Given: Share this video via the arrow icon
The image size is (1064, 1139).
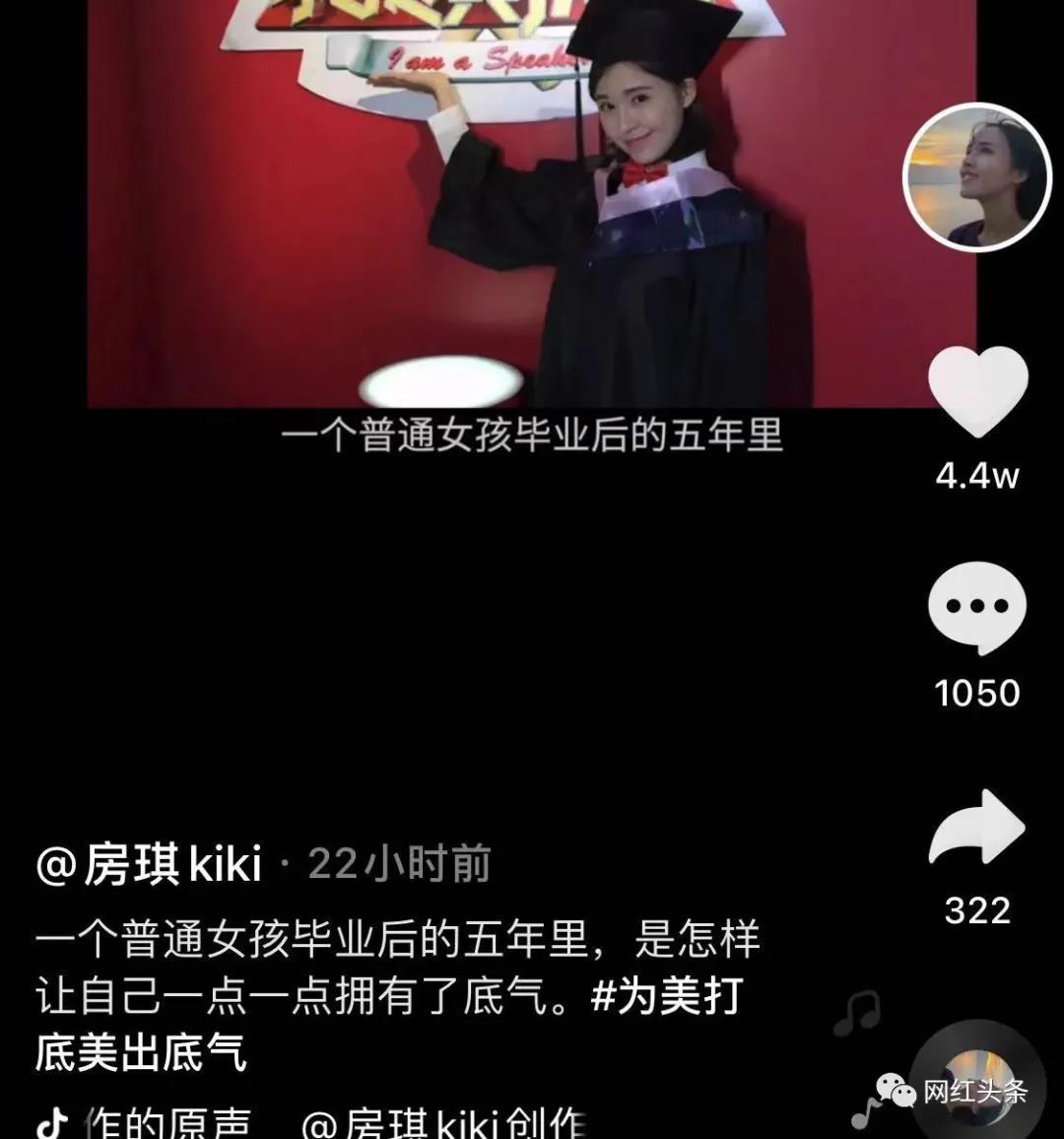Looking at the screenshot, I should coord(976,829).
